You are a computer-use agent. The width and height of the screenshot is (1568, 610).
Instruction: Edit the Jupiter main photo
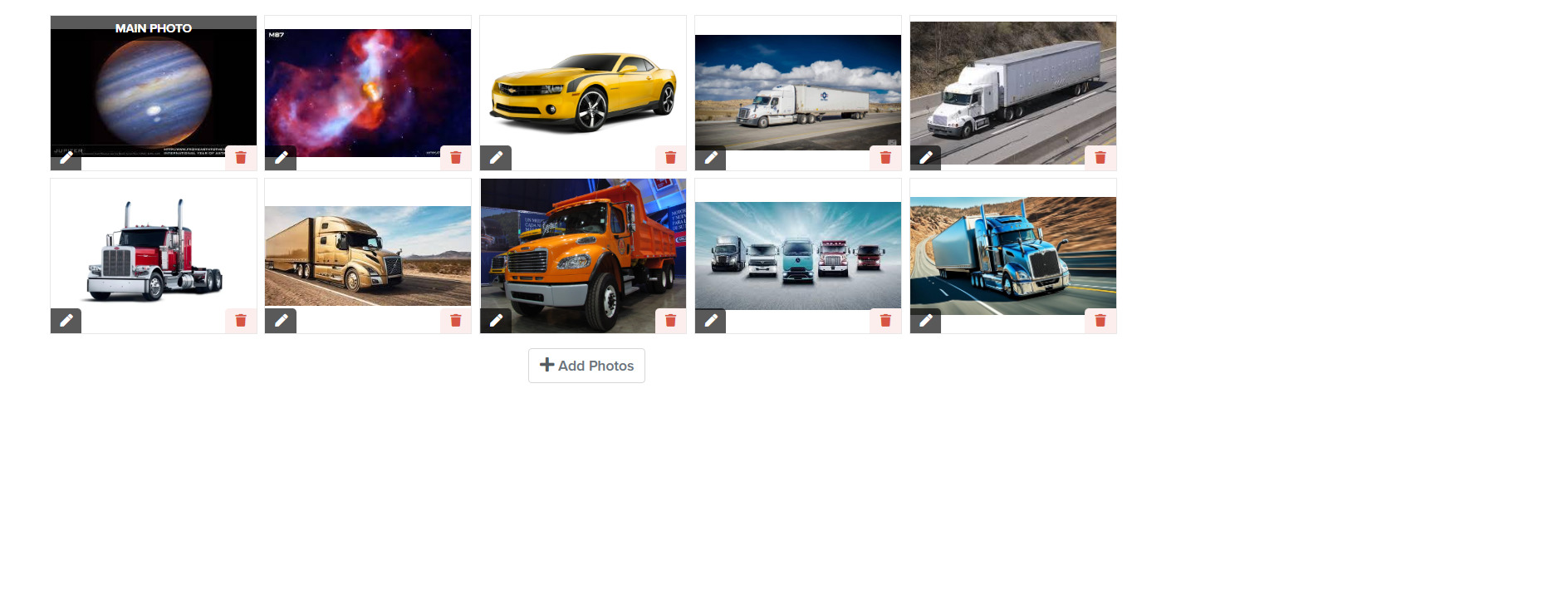click(66, 158)
